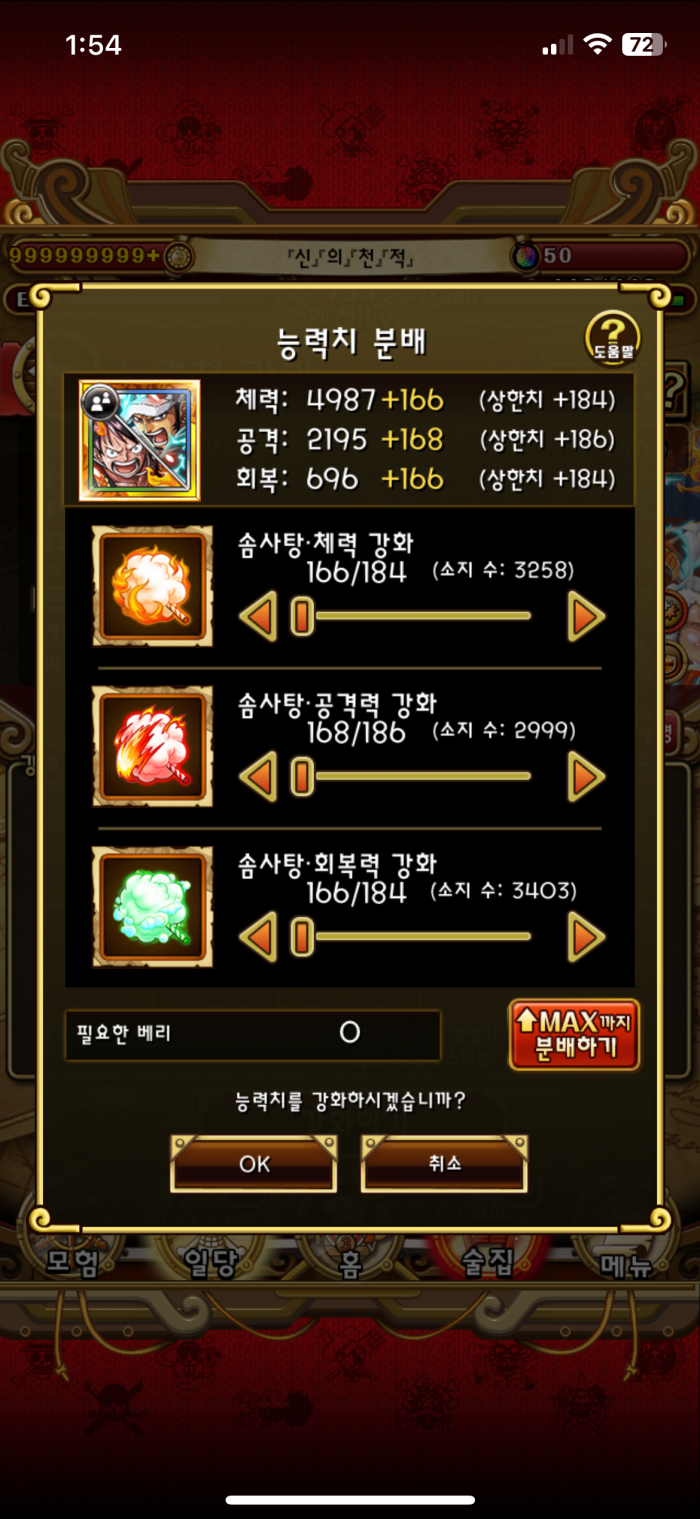The height and width of the screenshot is (1519, 700).
Task: Decrease 솜사탕·회복력 강화 with left arrow
Action: [258, 937]
